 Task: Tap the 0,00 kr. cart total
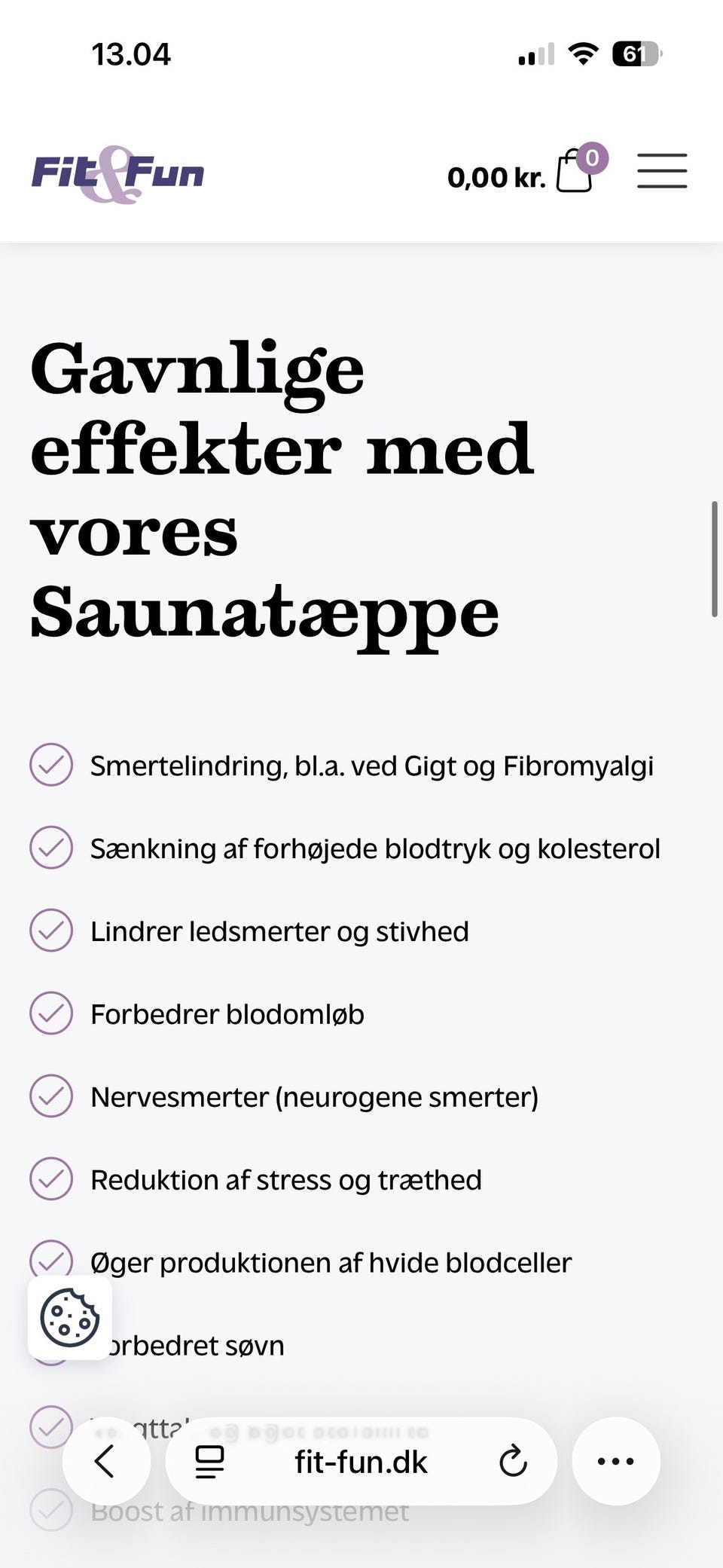[x=496, y=176]
